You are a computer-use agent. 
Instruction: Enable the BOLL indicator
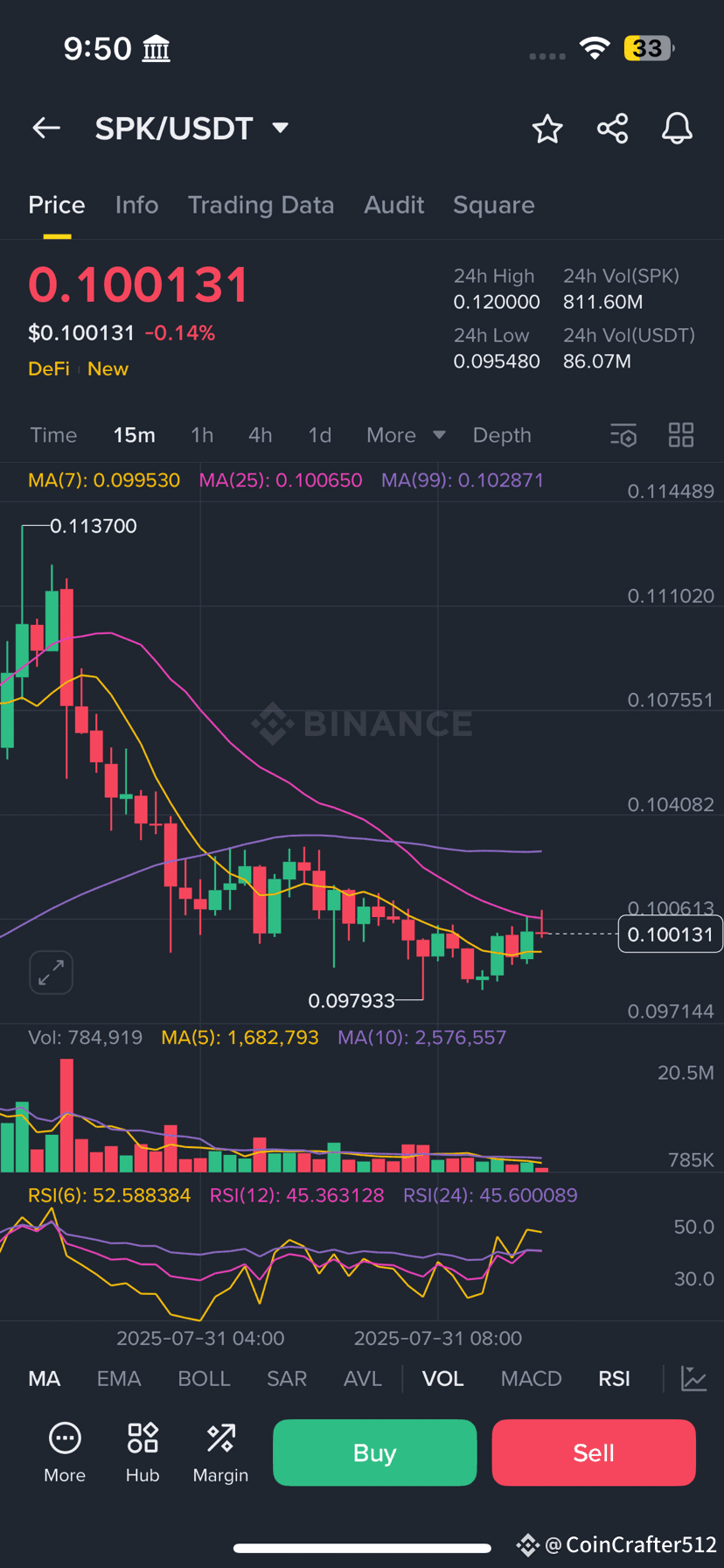pyautogui.click(x=204, y=1379)
